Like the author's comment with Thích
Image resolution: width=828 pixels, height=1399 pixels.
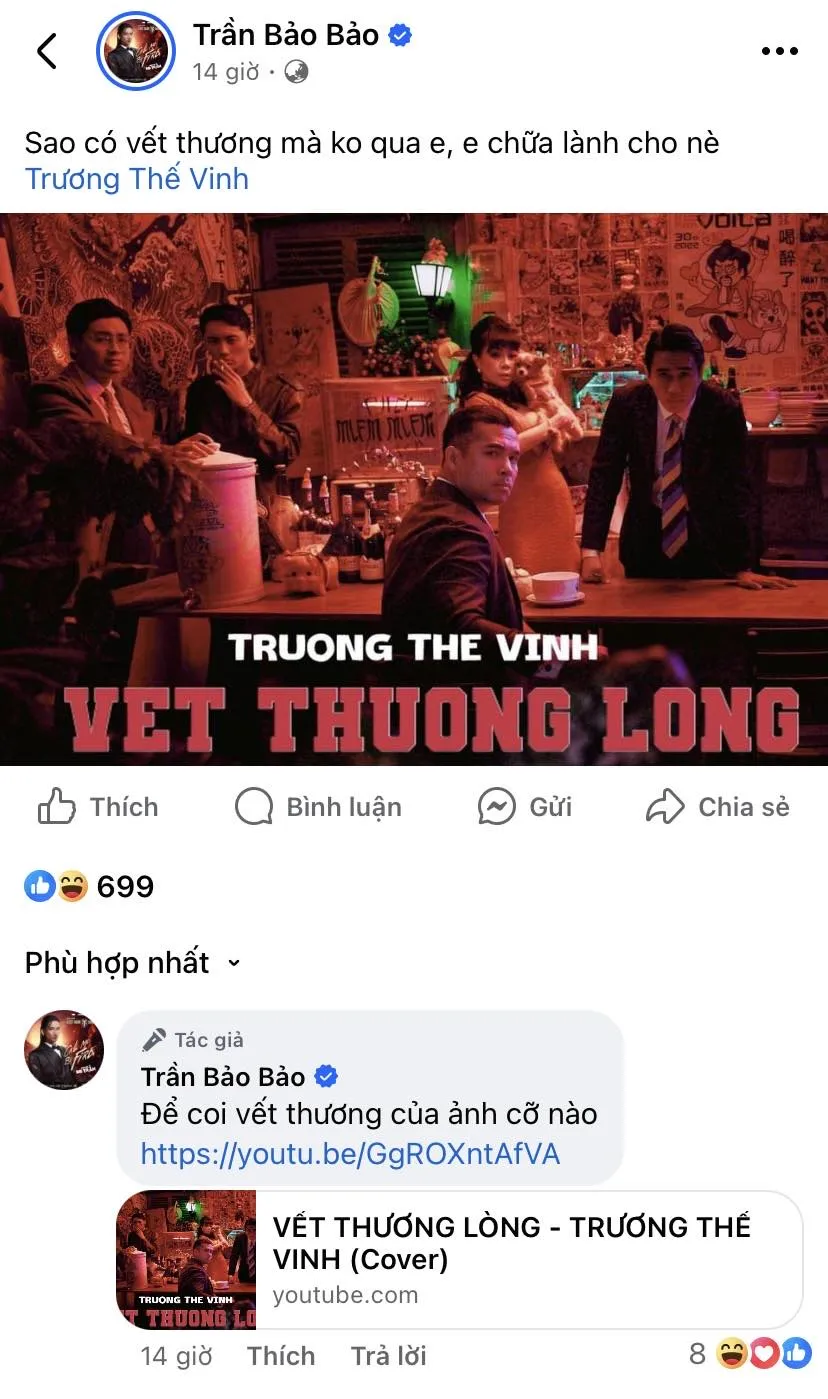tap(281, 1356)
